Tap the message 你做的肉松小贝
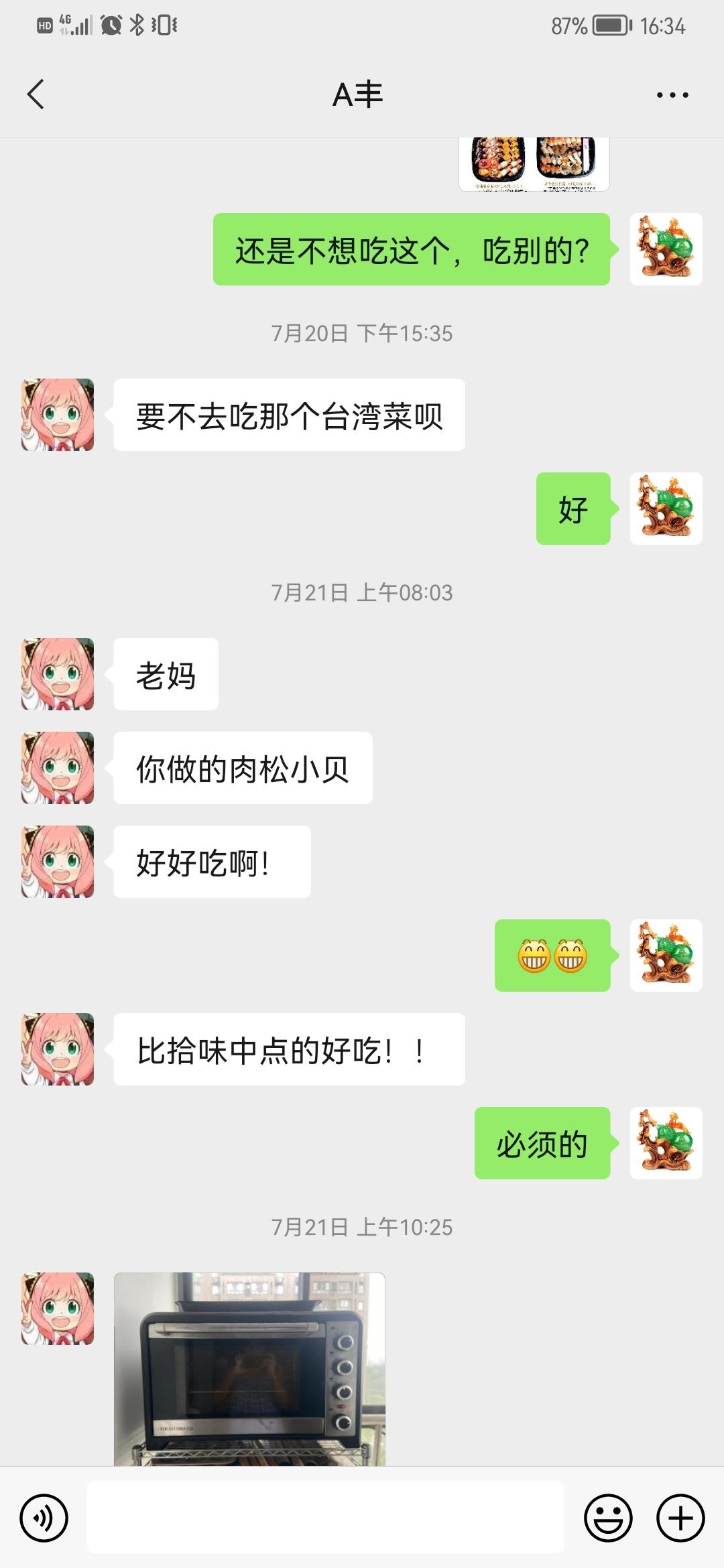724x1568 pixels. point(243,769)
